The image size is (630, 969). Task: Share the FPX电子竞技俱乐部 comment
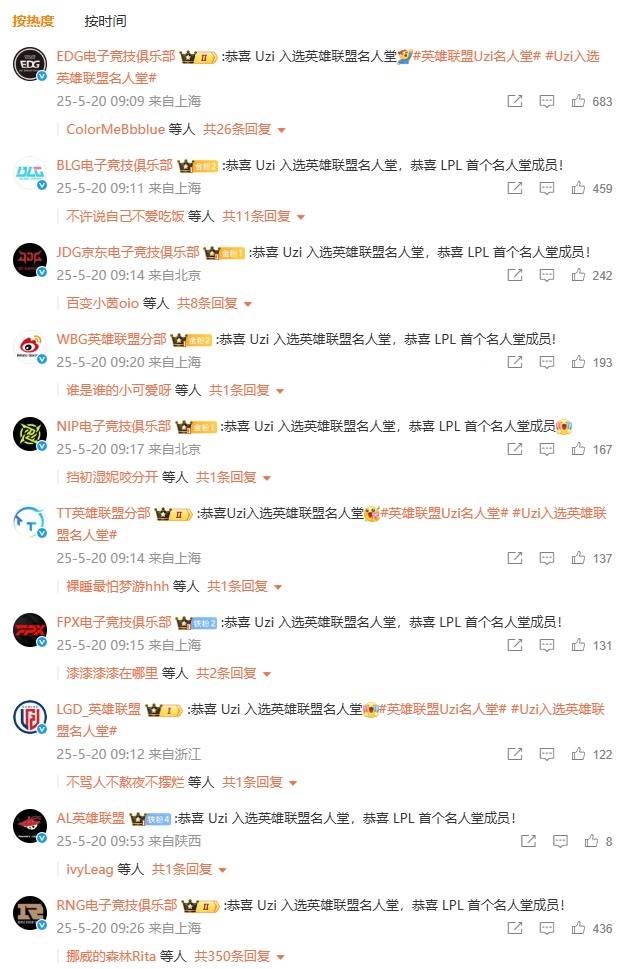click(x=515, y=645)
